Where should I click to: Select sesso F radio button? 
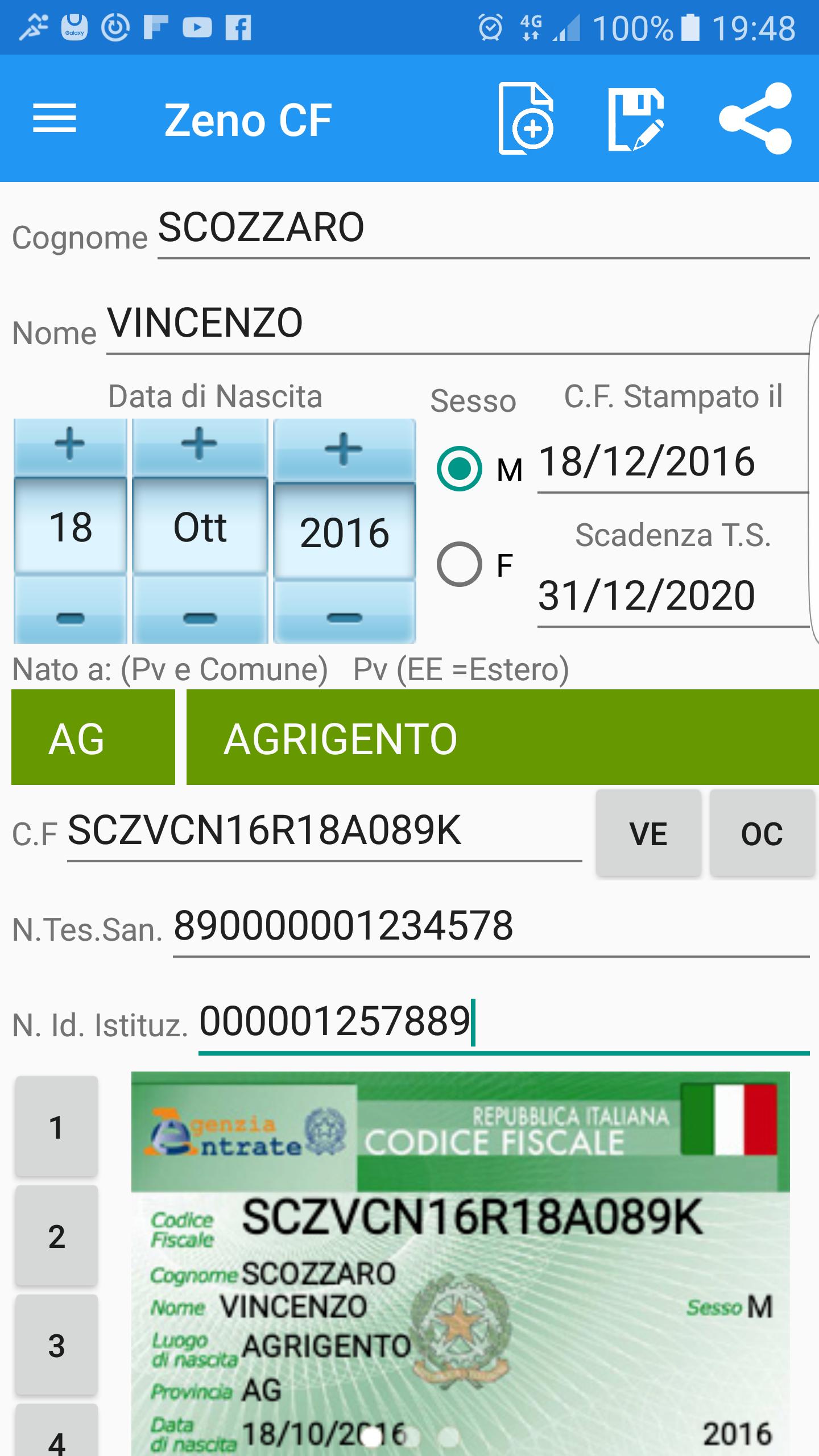coord(458,564)
